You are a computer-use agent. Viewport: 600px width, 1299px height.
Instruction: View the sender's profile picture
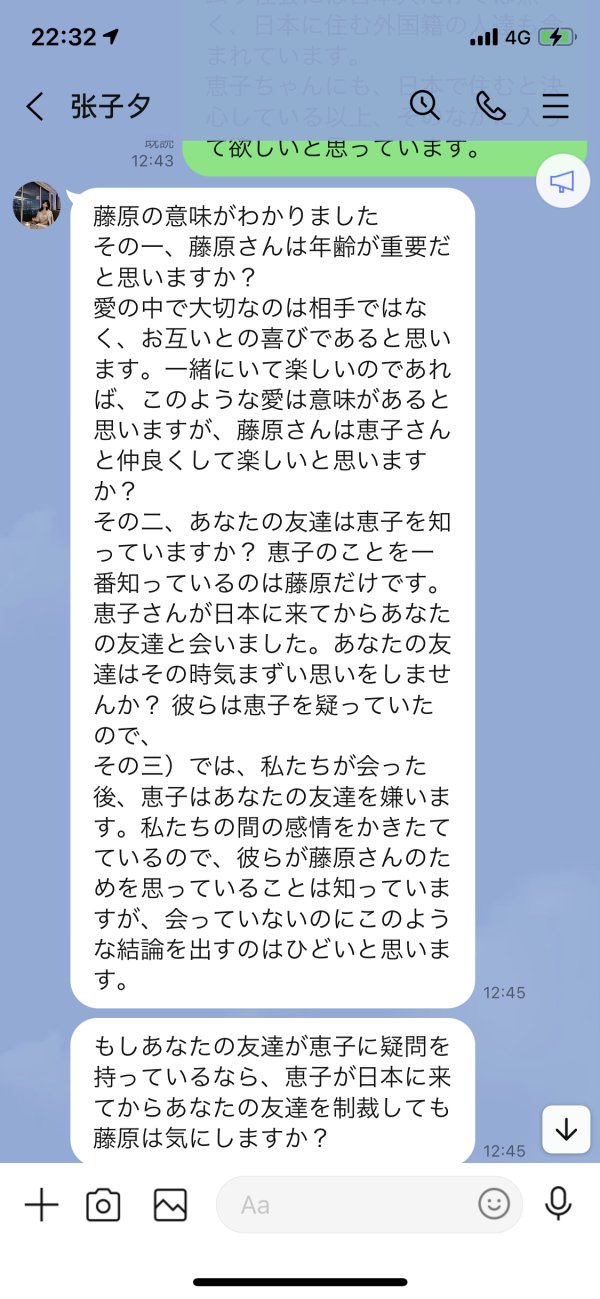coord(37,205)
